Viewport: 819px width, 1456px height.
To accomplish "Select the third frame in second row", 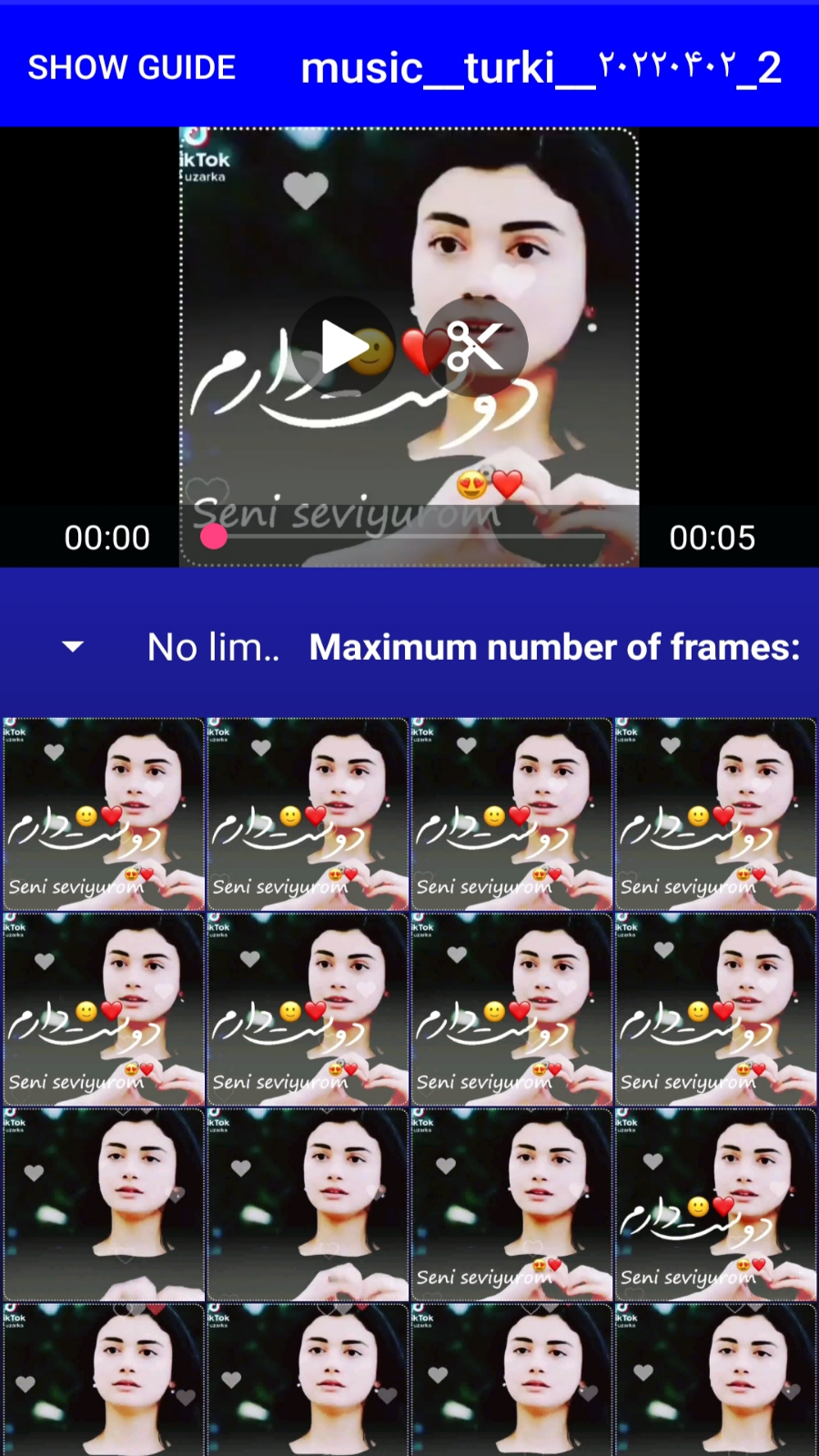I will (x=511, y=1010).
